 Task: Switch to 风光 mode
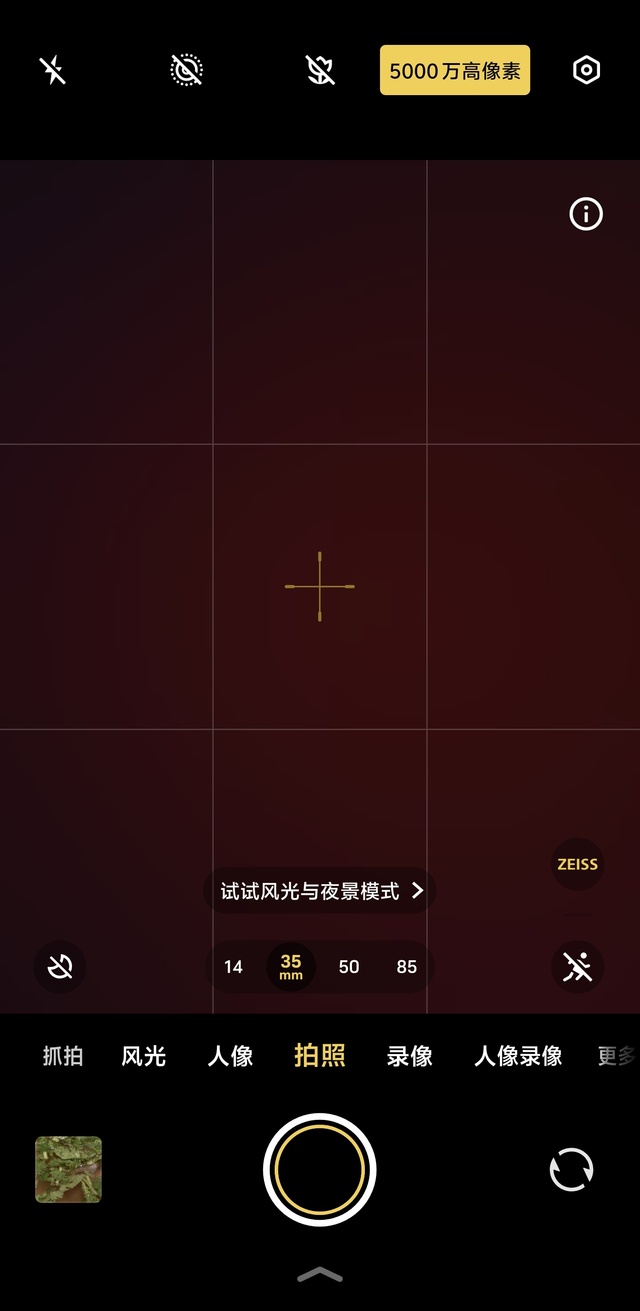(x=143, y=1056)
